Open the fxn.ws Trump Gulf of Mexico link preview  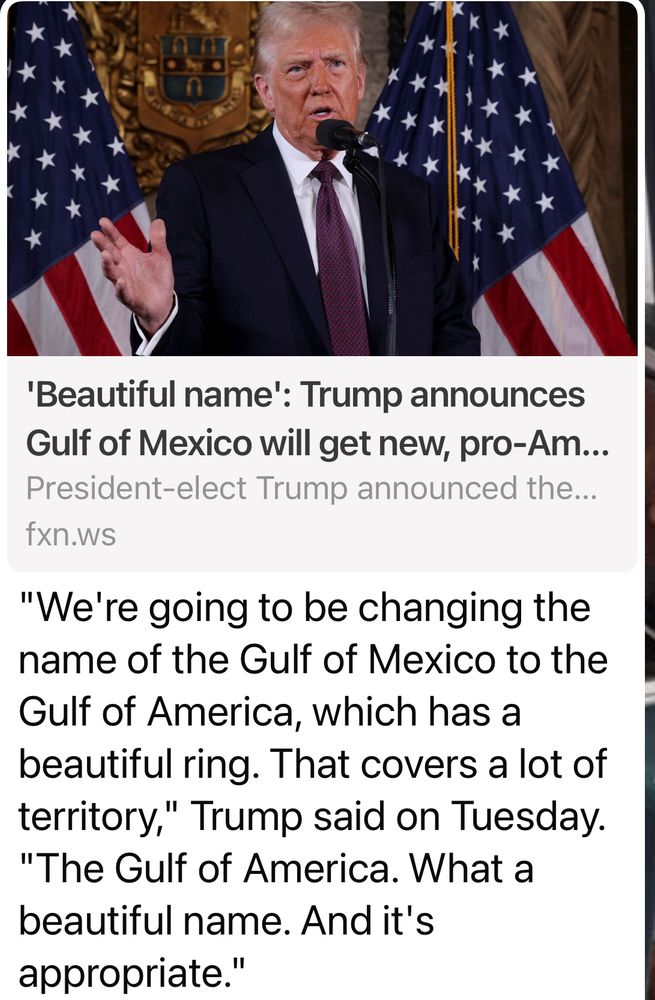point(322,286)
